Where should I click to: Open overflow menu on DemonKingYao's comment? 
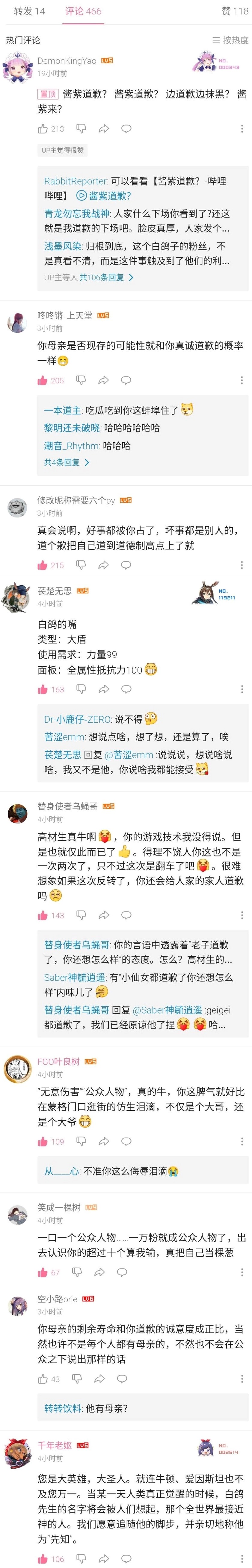point(242,128)
